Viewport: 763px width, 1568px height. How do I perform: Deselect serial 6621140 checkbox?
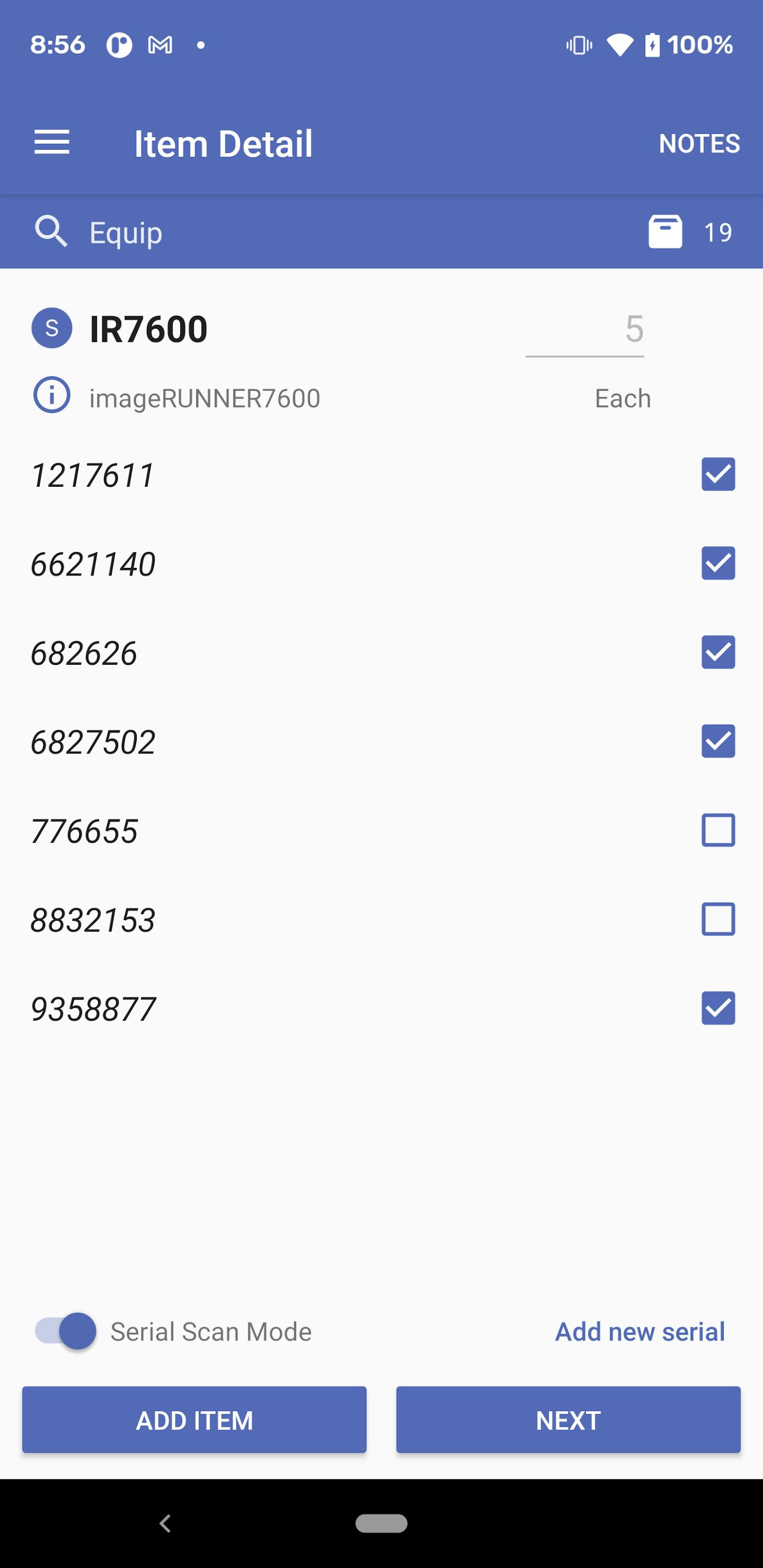pyautogui.click(x=718, y=563)
